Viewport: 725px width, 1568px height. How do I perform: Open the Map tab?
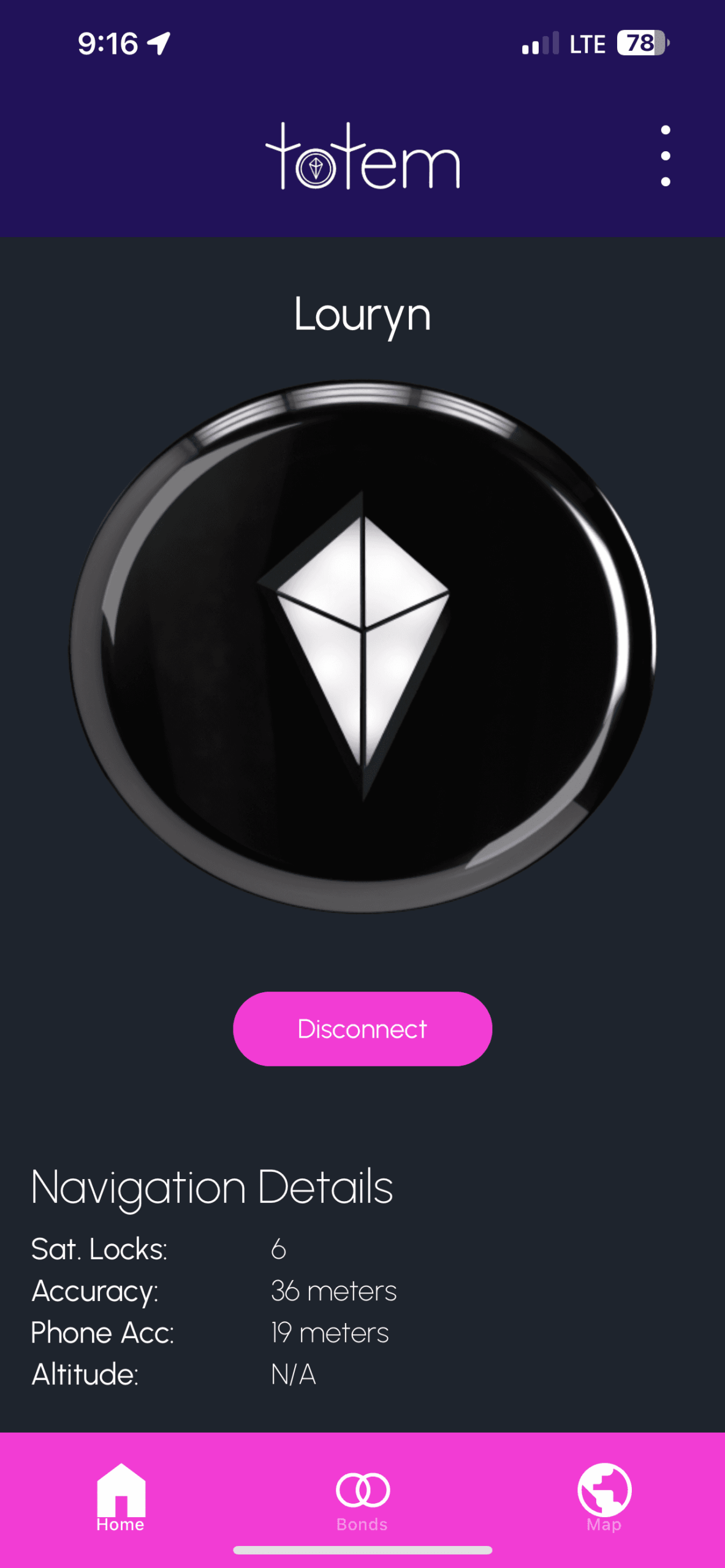coord(604,1496)
